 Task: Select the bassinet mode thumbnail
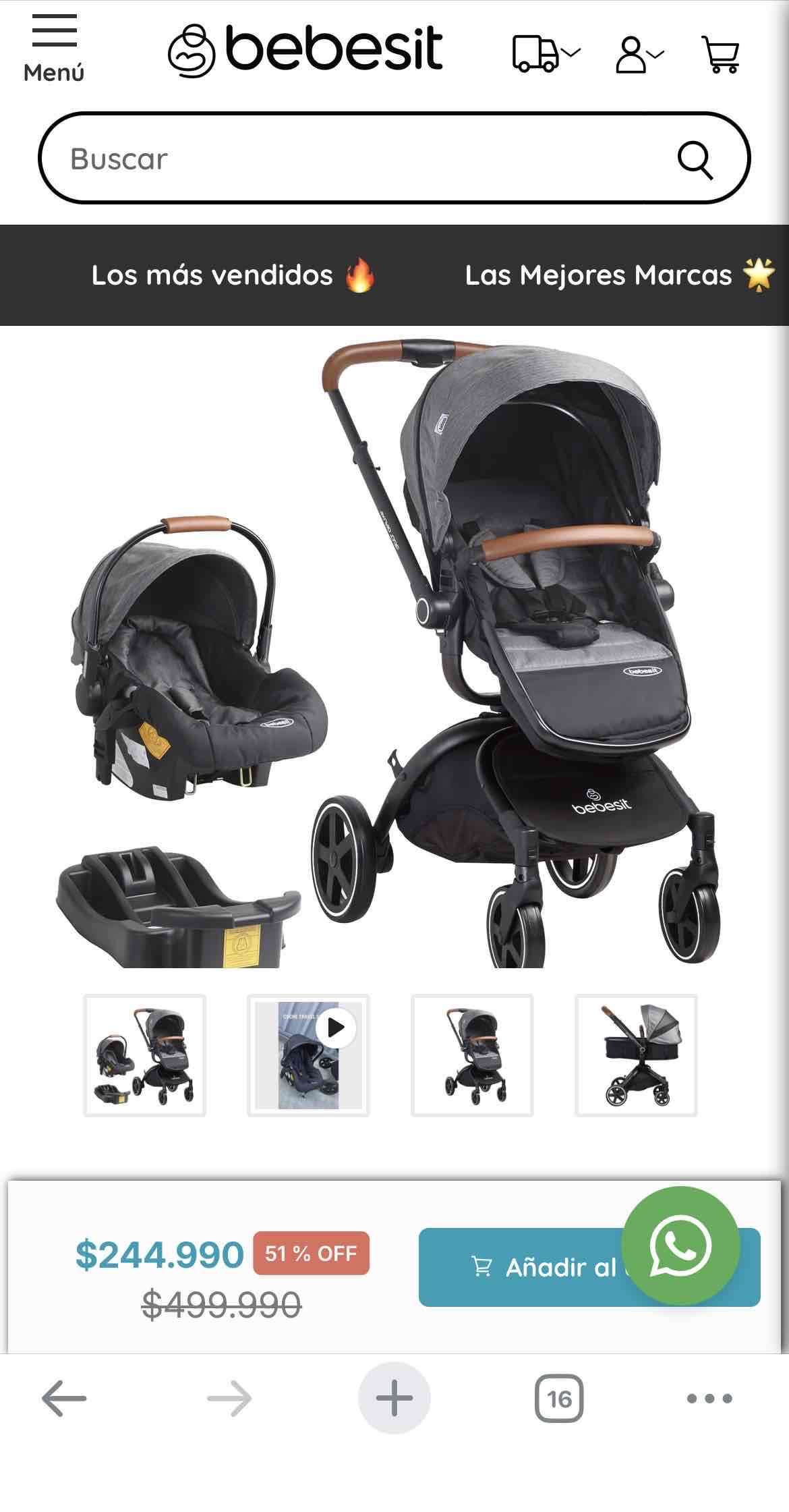click(636, 1055)
